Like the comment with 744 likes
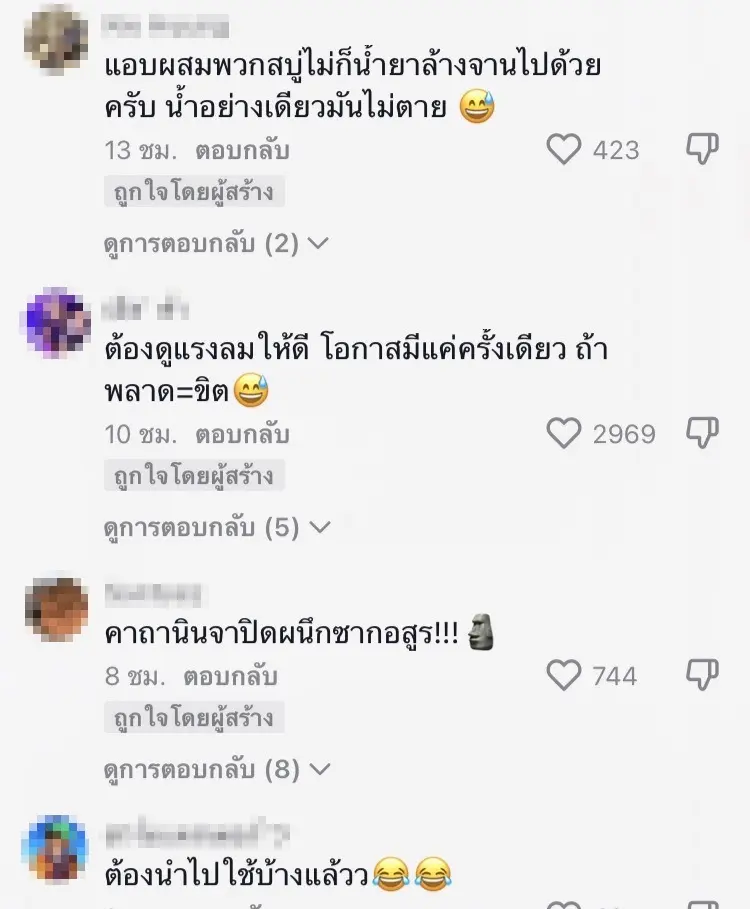Viewport: 750px width, 909px height. tap(565, 676)
